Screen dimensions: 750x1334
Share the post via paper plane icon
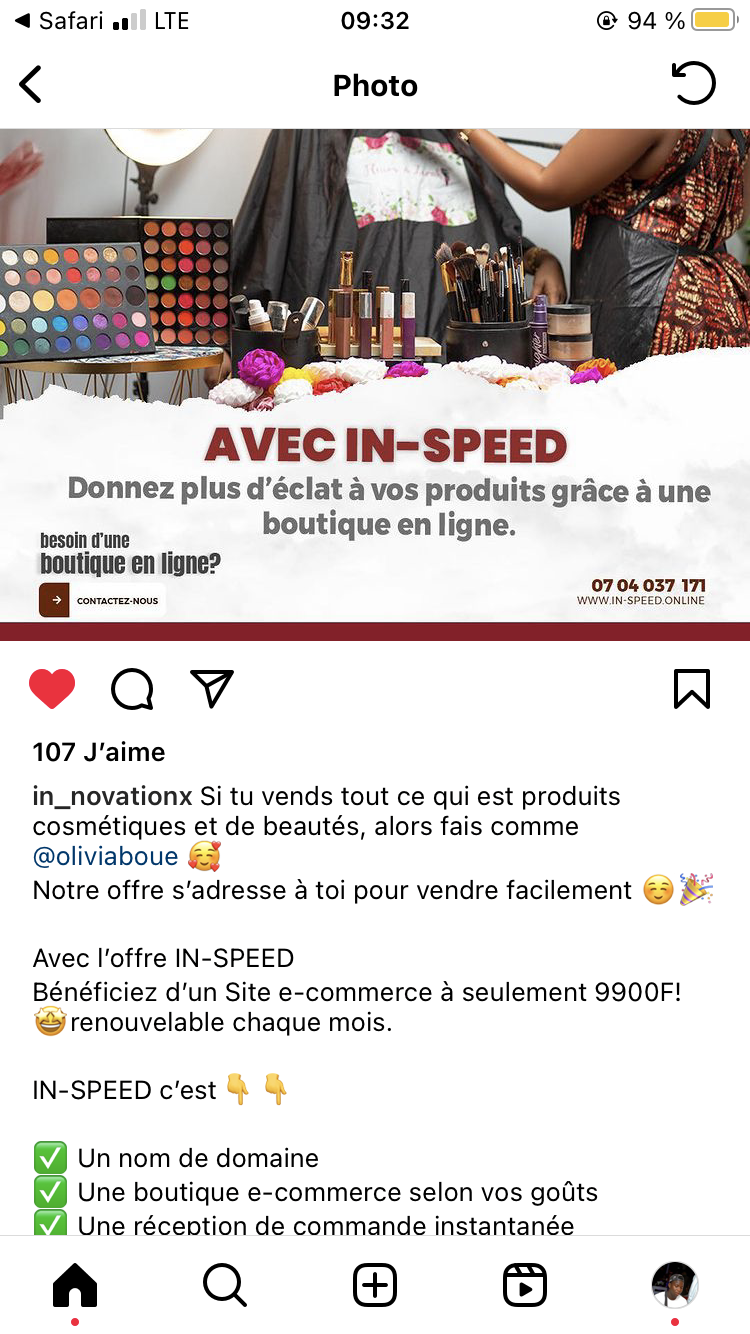point(212,689)
